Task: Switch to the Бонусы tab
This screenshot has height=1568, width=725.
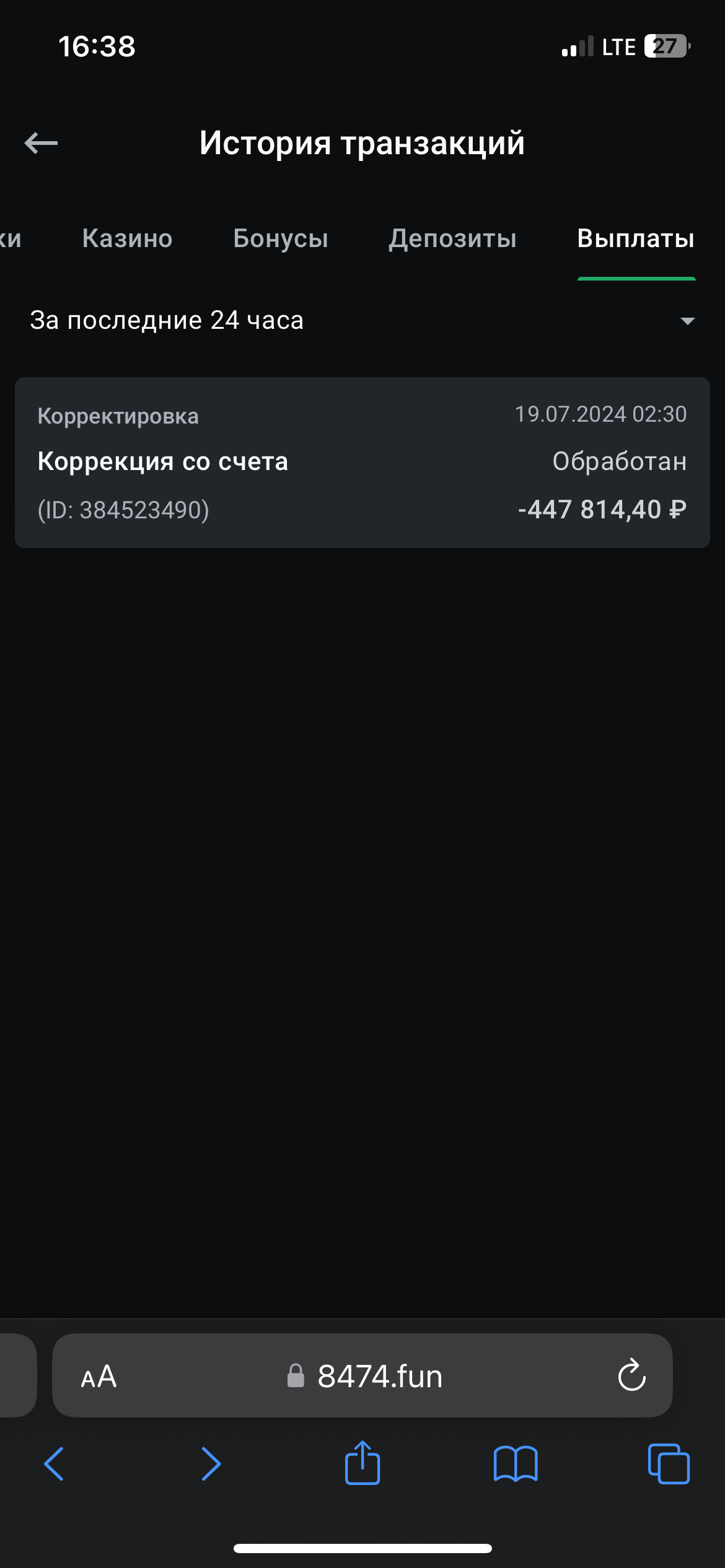Action: (281, 238)
